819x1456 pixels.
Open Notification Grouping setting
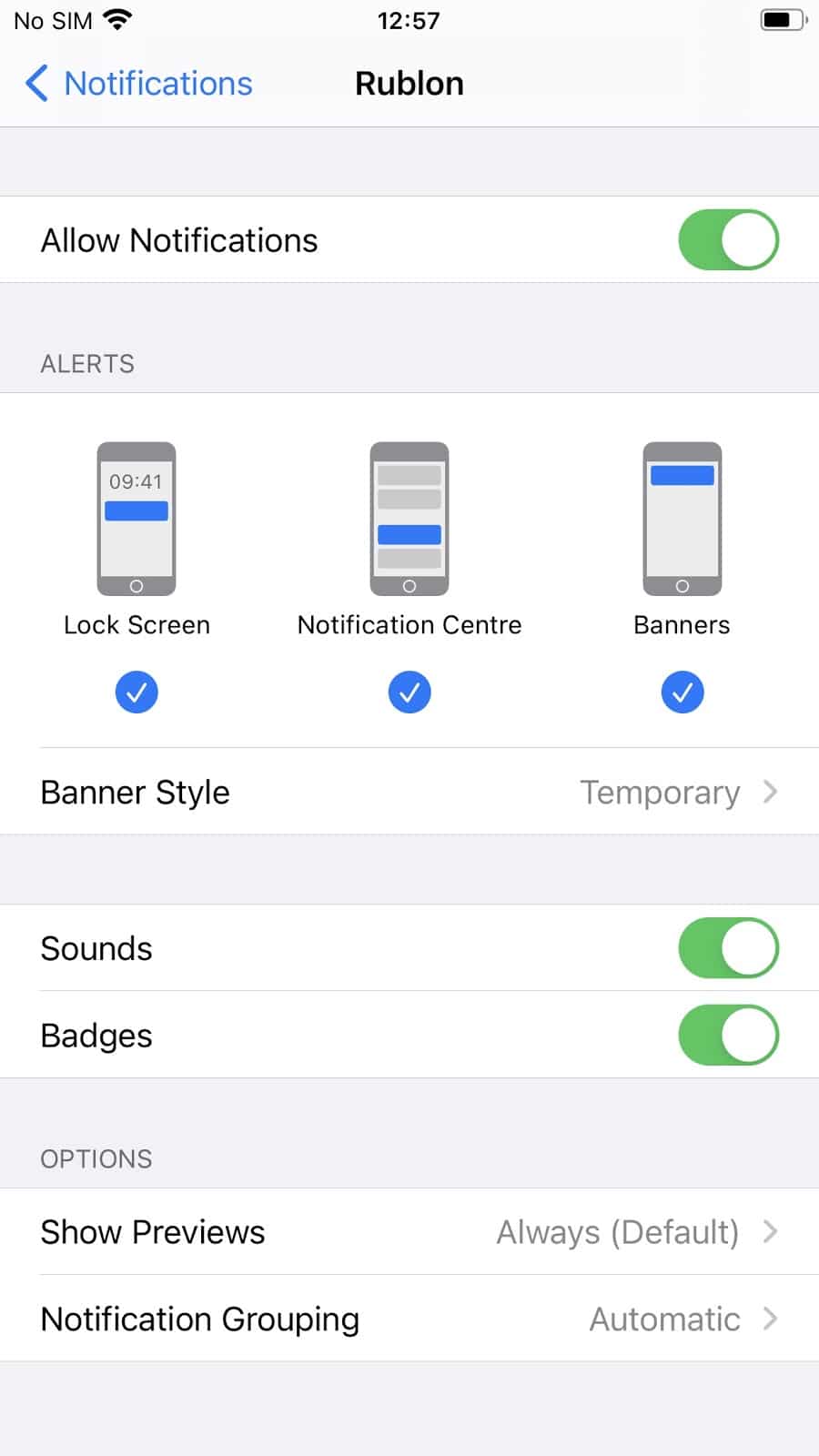409,1319
